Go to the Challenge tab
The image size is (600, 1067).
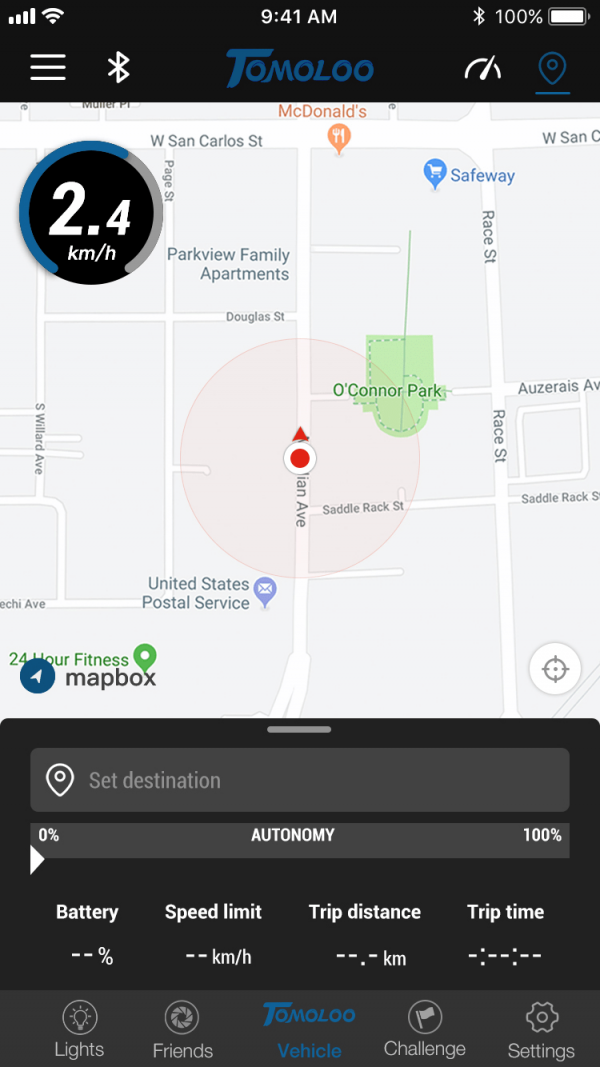point(425,1030)
